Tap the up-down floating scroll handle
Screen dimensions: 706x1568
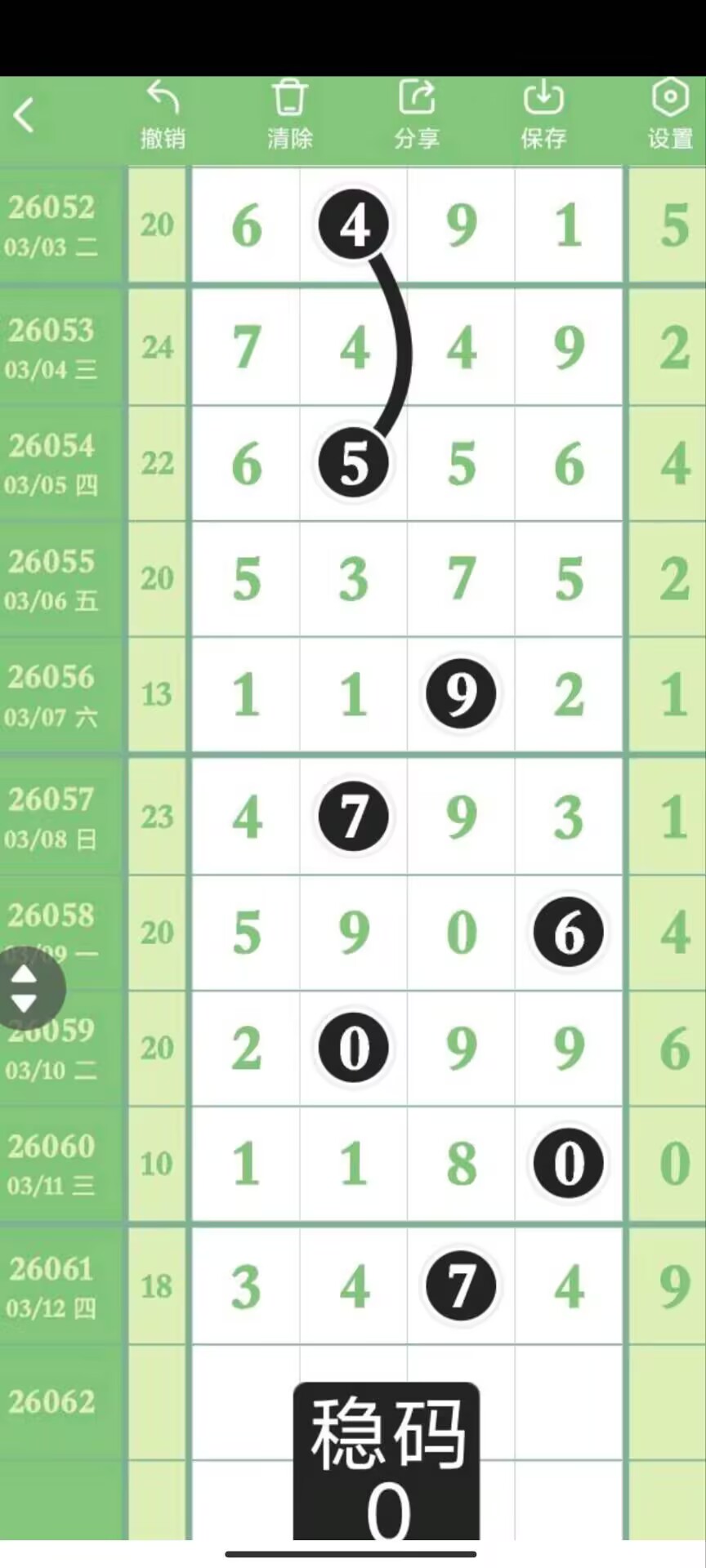(x=25, y=988)
